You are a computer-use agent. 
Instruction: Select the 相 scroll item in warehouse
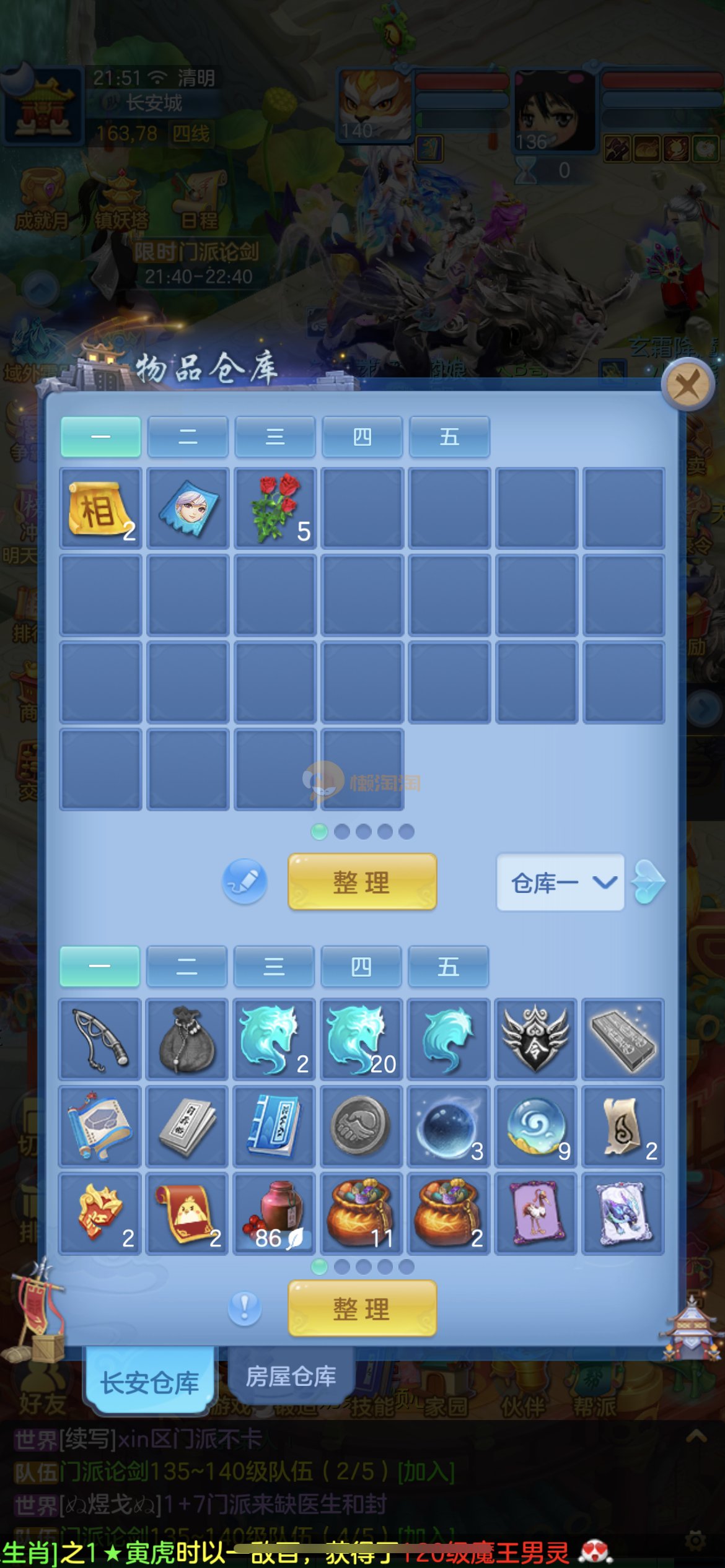click(x=100, y=508)
